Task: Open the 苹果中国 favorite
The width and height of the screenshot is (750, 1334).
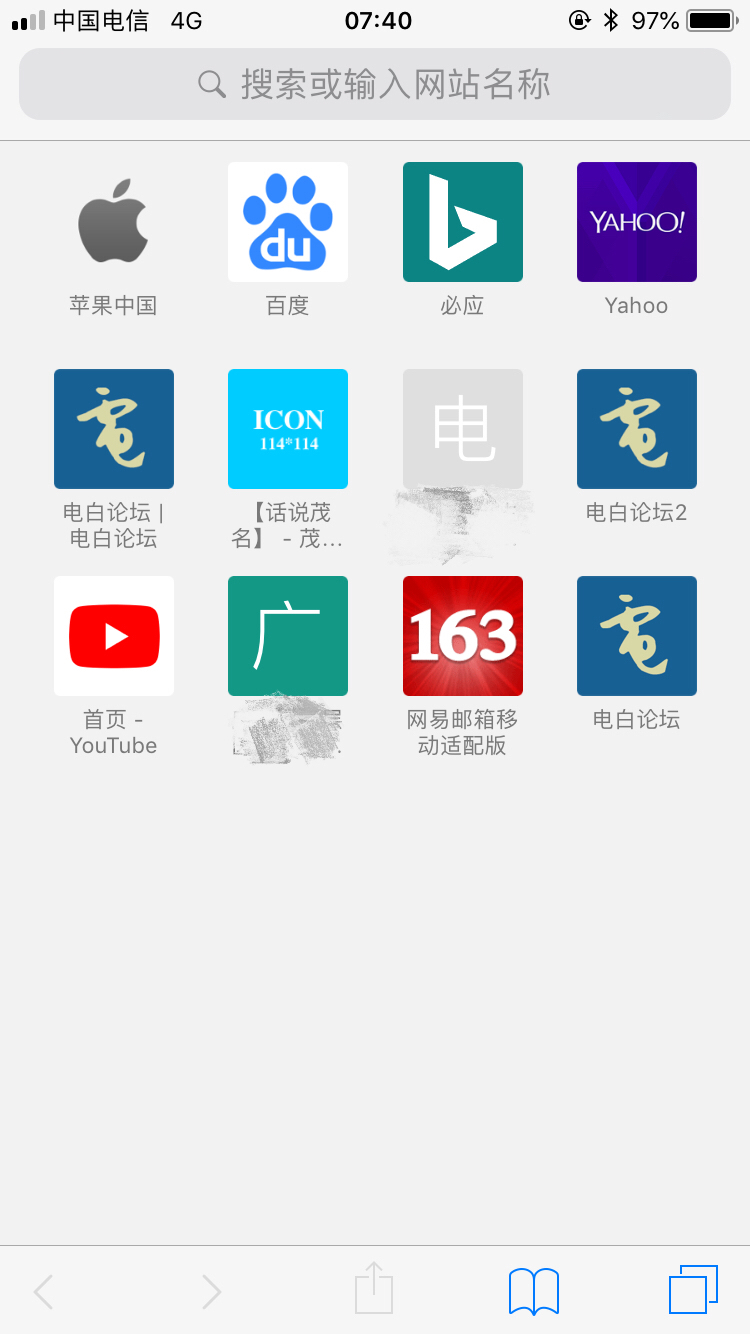Action: click(113, 222)
